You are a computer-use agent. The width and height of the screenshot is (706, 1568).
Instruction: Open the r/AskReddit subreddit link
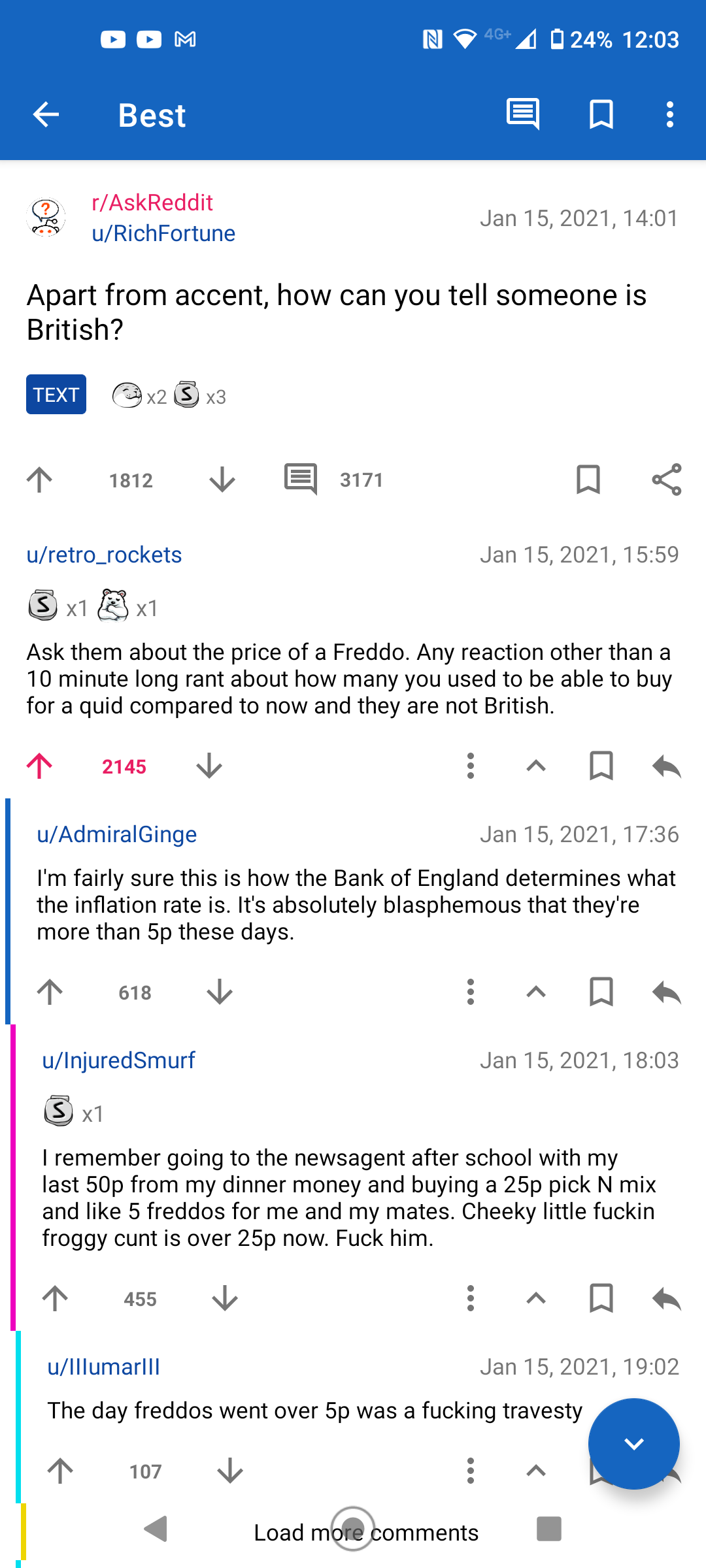pyautogui.click(x=152, y=203)
